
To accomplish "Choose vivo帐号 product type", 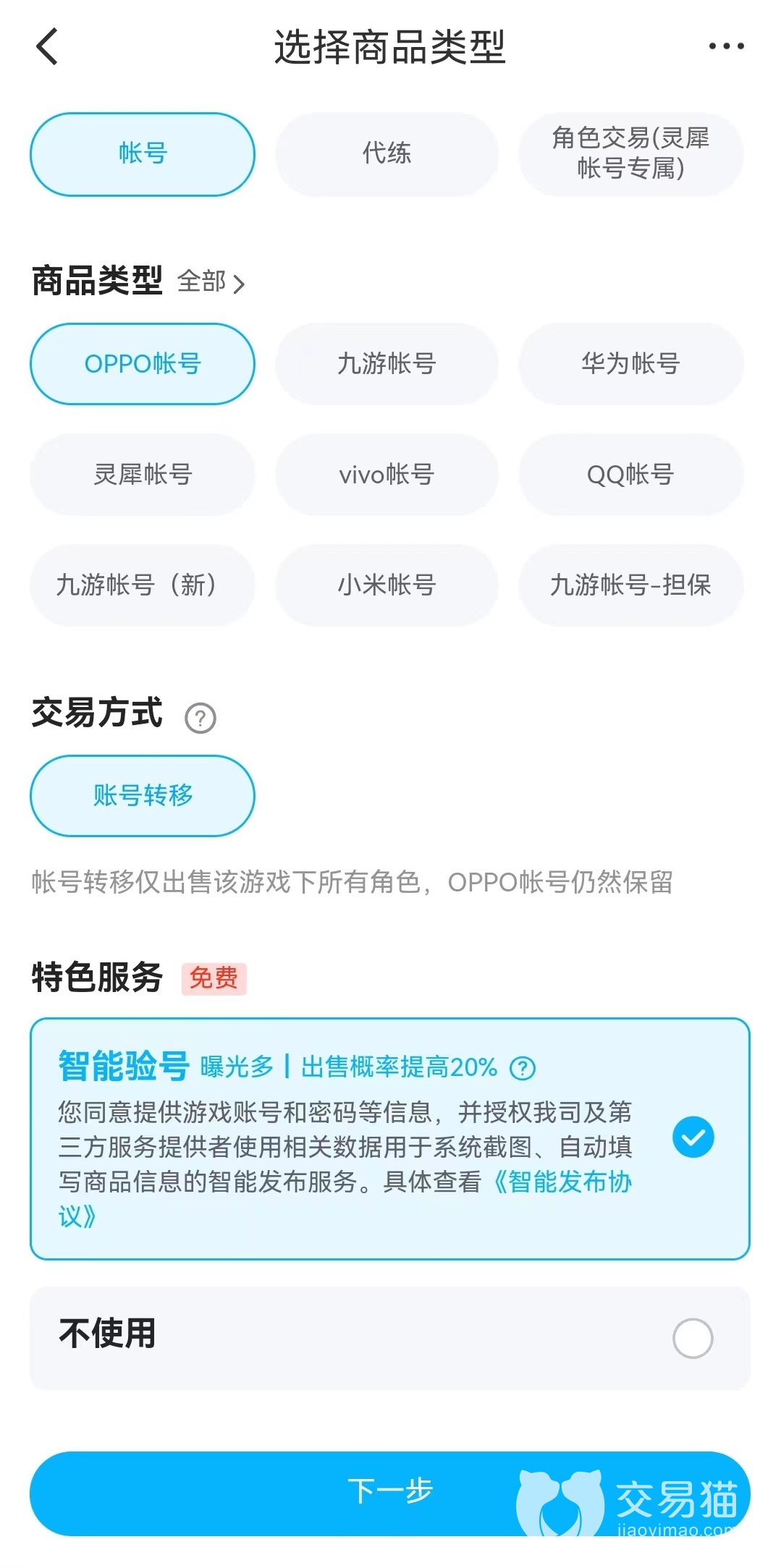I will [x=387, y=475].
